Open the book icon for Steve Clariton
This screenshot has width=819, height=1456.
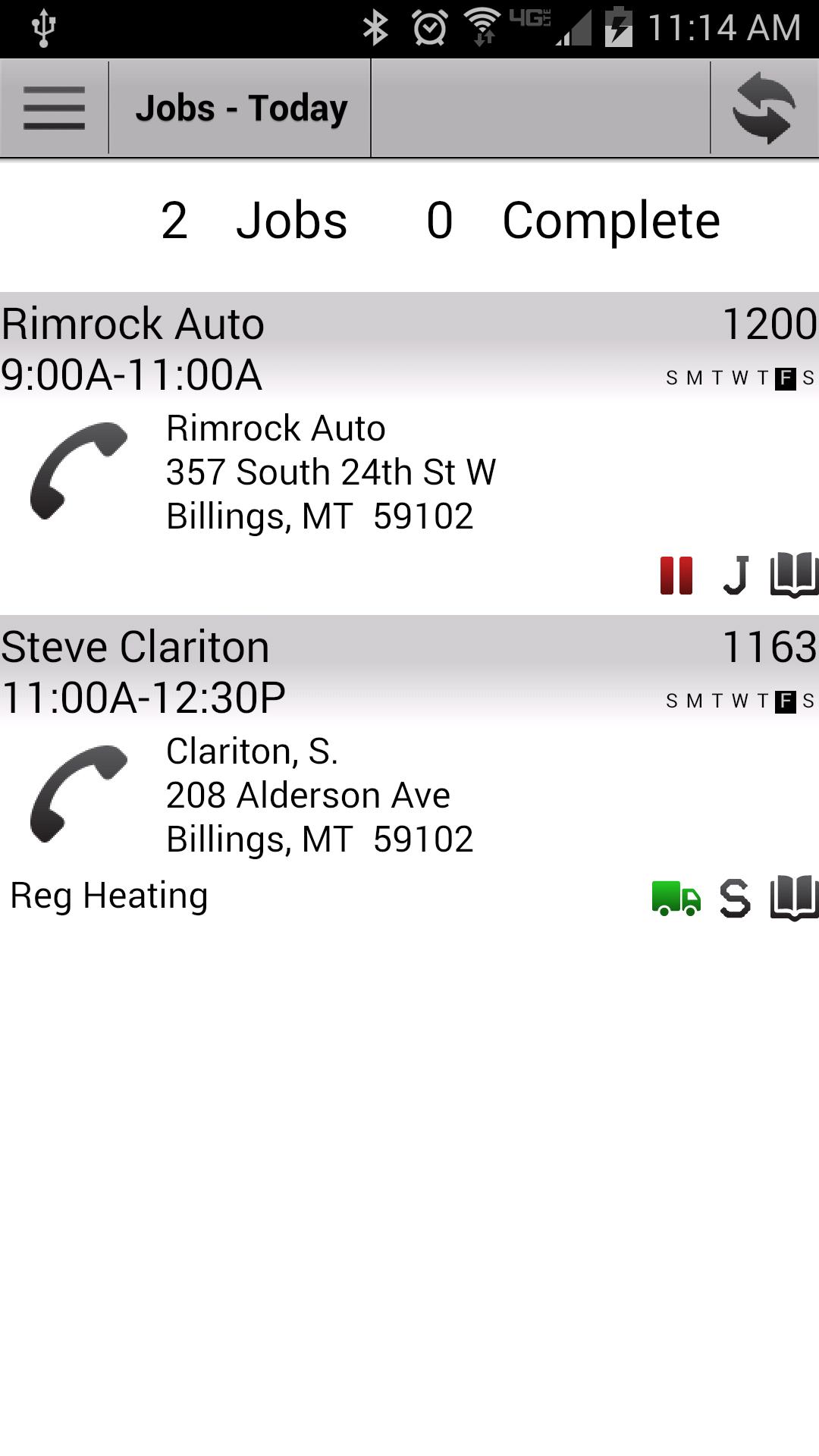click(794, 899)
